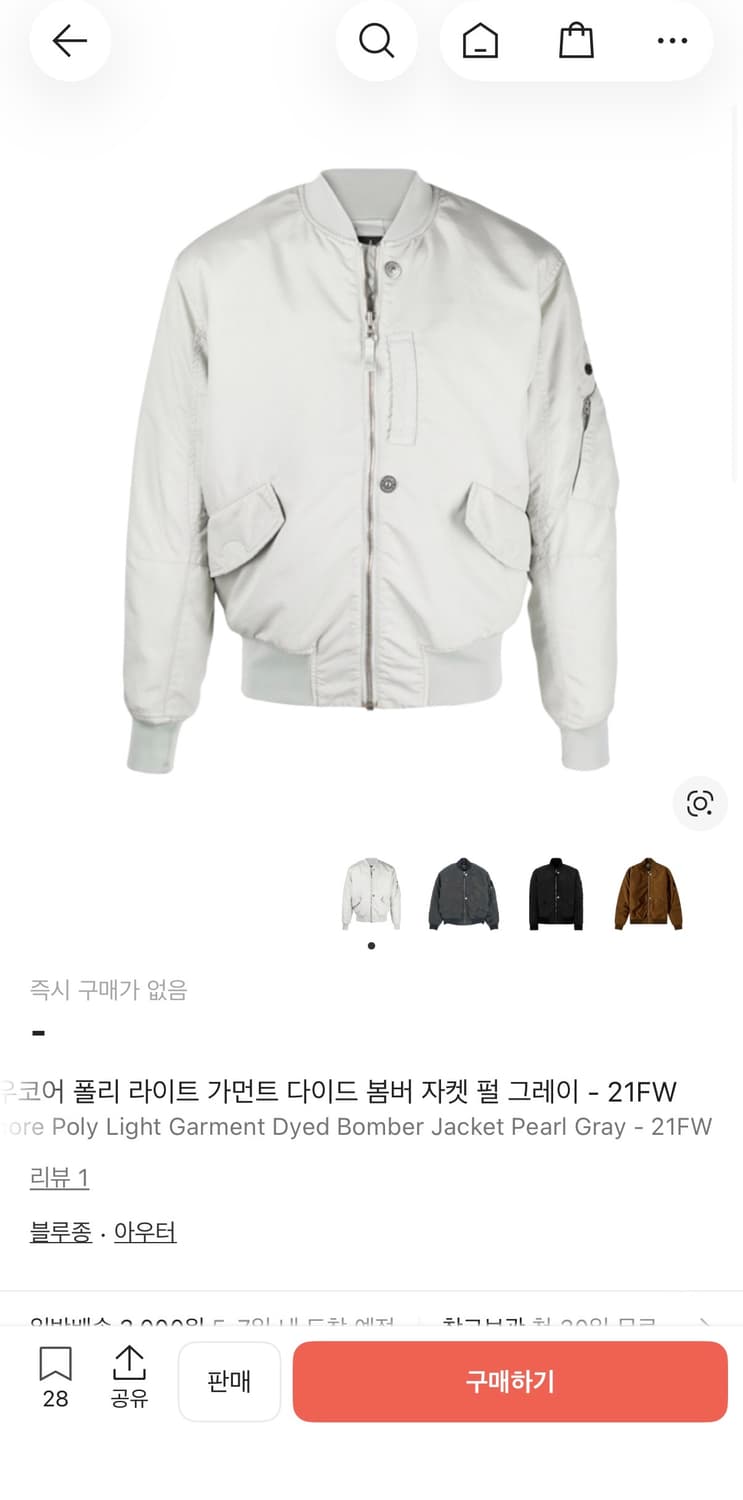The height and width of the screenshot is (1500, 743).
Task: Select the brown jacket thumbnail
Action: coord(648,893)
